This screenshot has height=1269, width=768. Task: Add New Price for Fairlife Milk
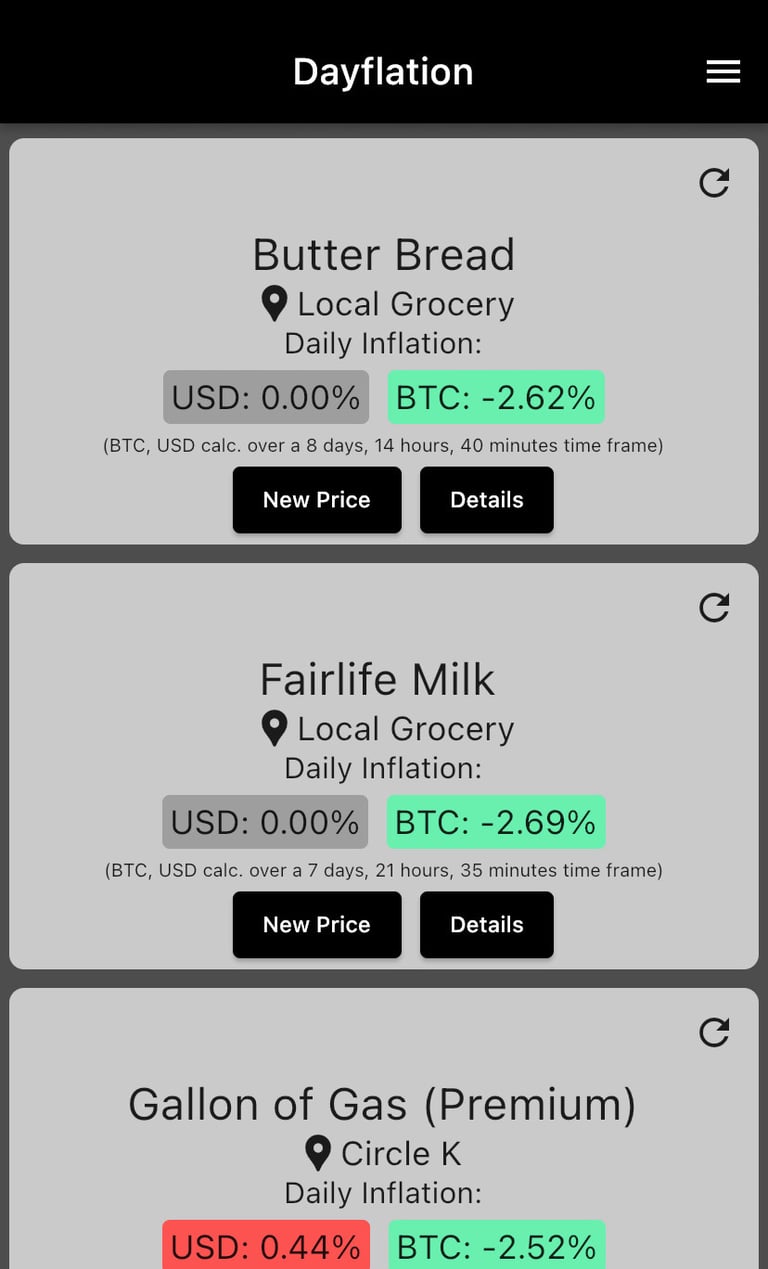tap(317, 925)
